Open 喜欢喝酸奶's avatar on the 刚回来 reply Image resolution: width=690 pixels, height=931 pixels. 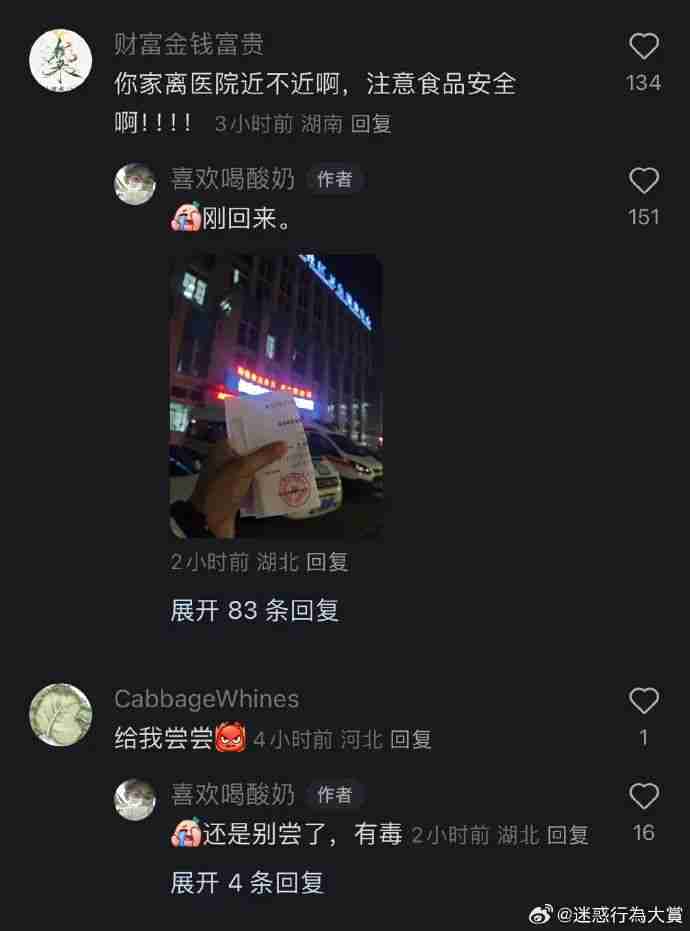(x=134, y=184)
